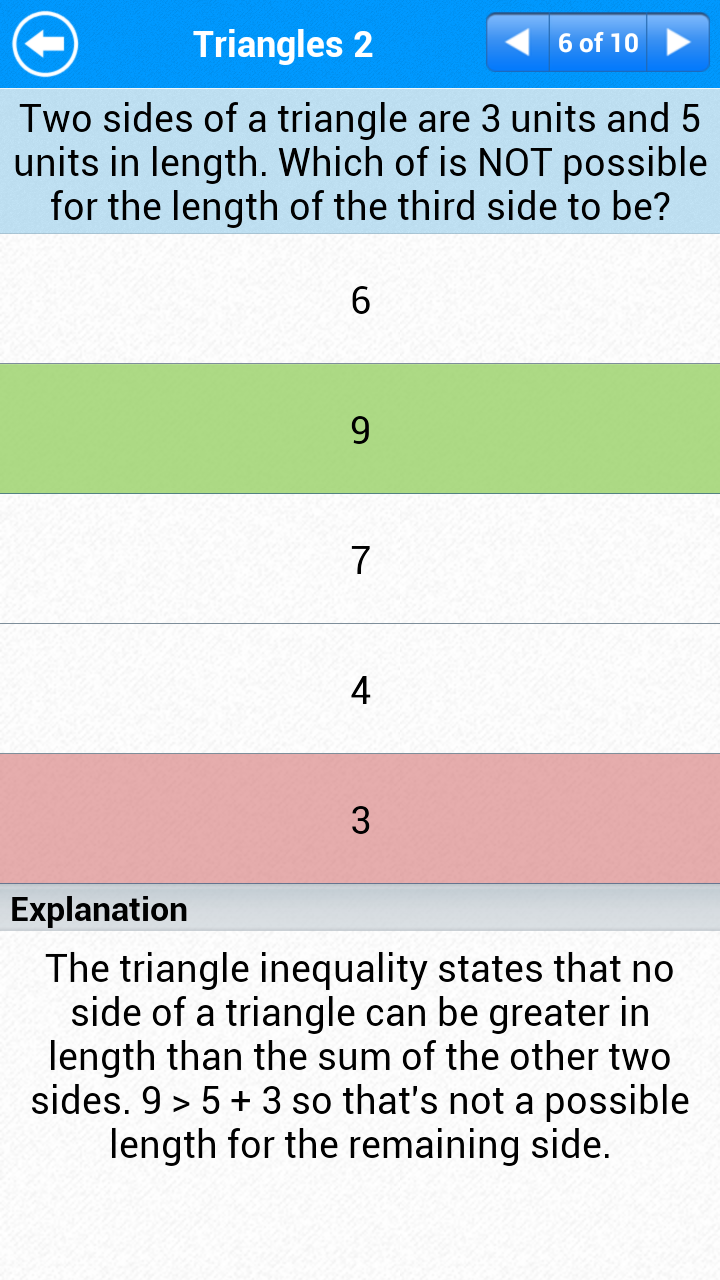Open the question counter showing 6 of 10
Screen dimensions: 720x1280
tap(598, 42)
